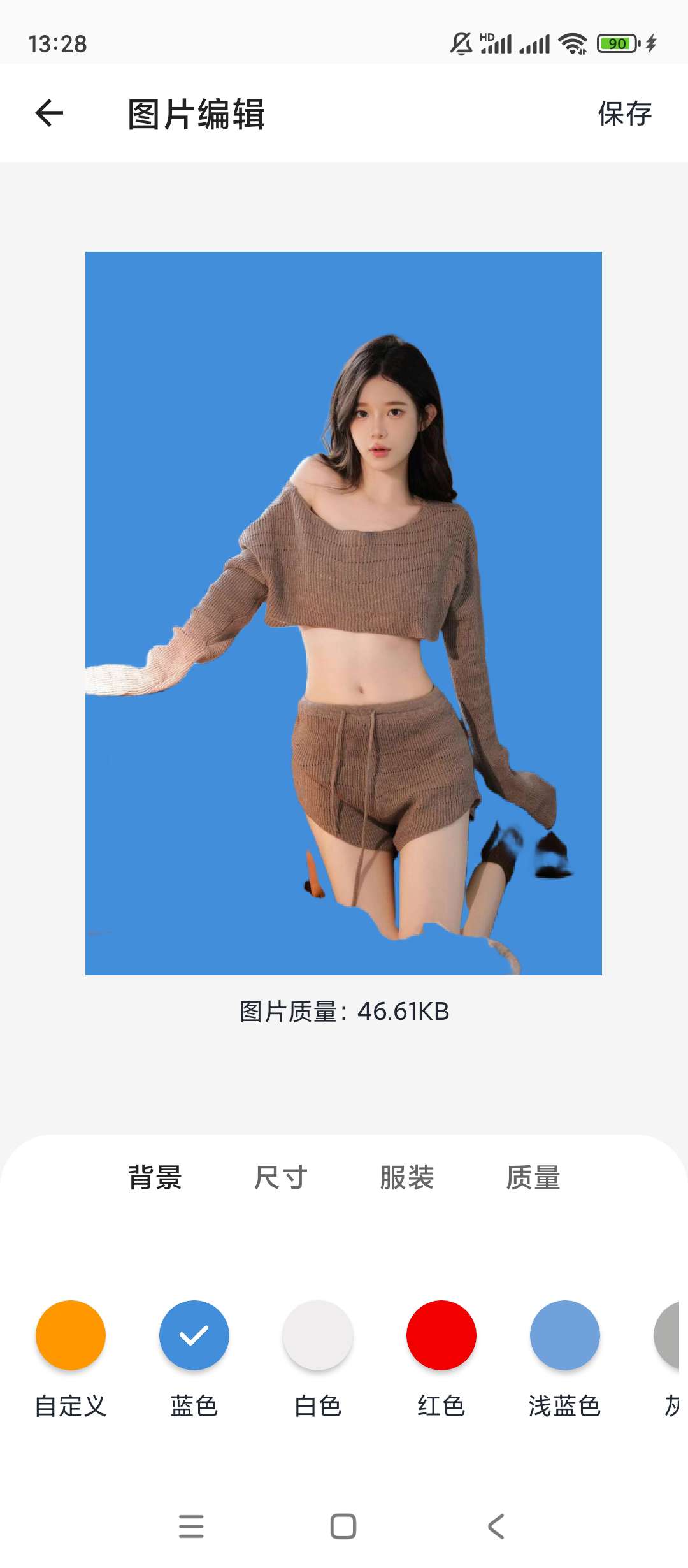688x1568 pixels.
Task: Apply the 浅蓝色 background
Action: coord(565,1335)
